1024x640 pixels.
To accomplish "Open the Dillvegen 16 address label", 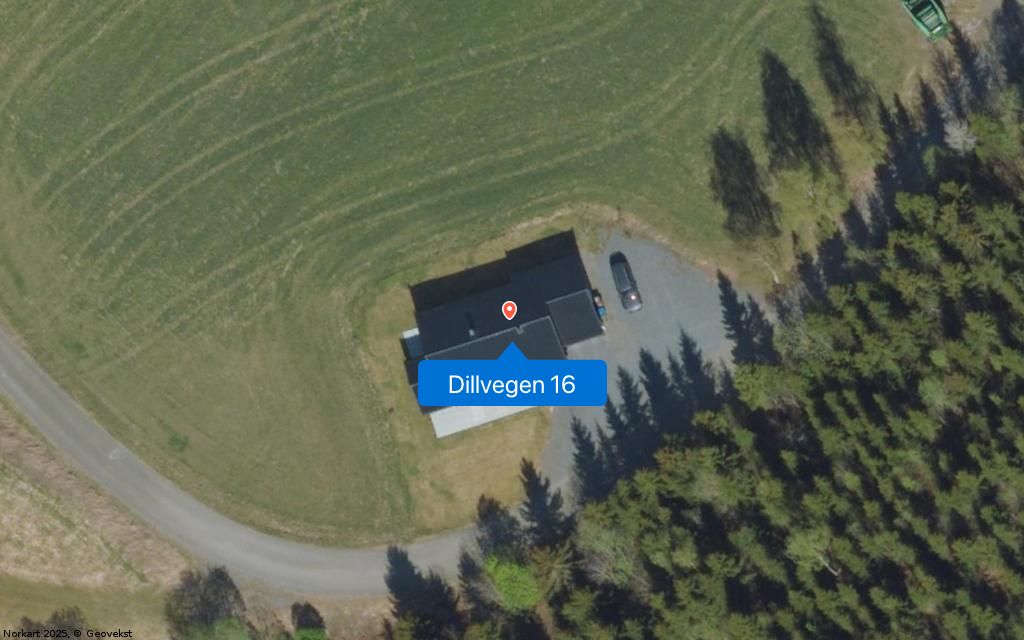I will click(512, 384).
